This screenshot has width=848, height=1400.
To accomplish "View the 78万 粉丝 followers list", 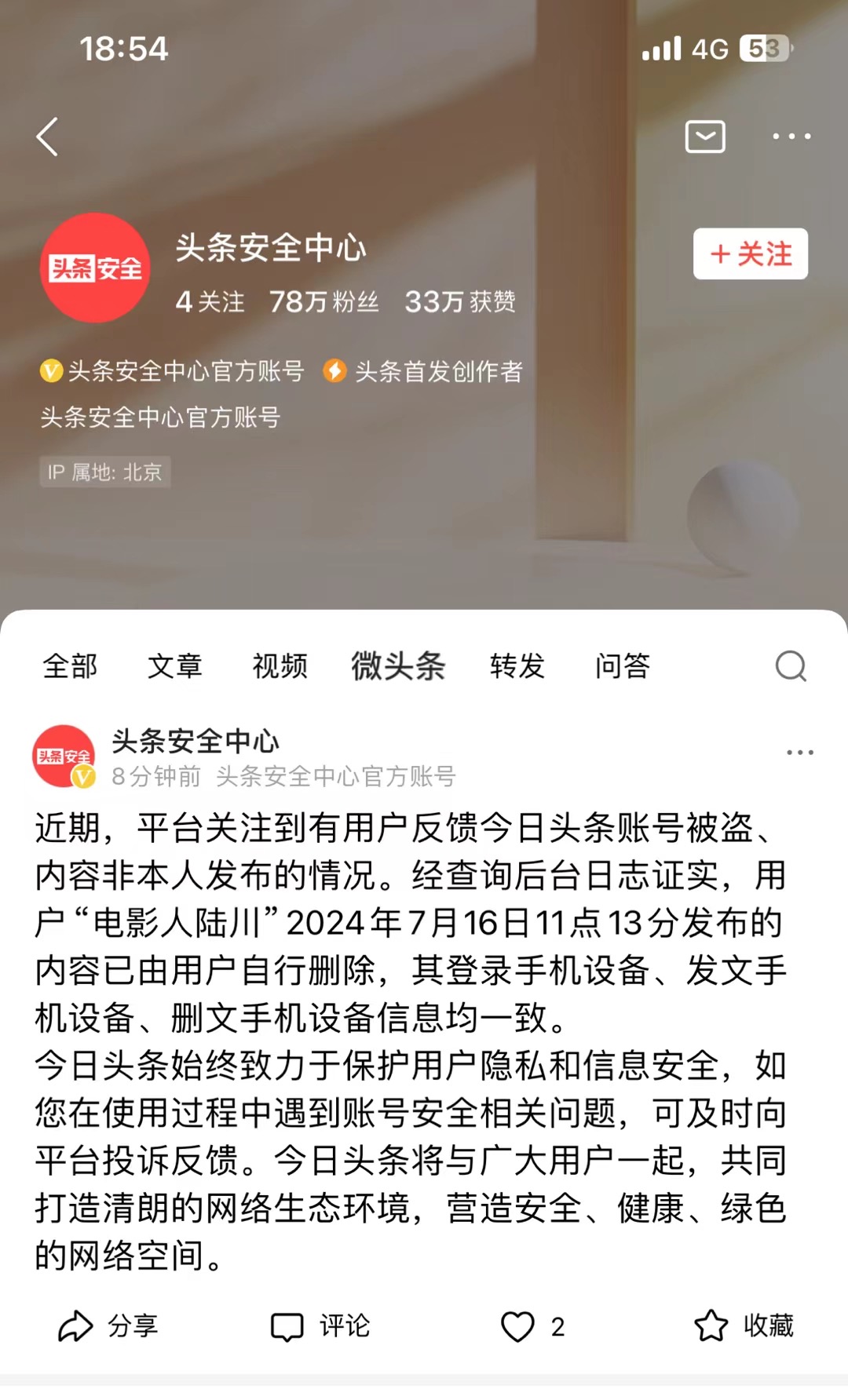I will [323, 301].
